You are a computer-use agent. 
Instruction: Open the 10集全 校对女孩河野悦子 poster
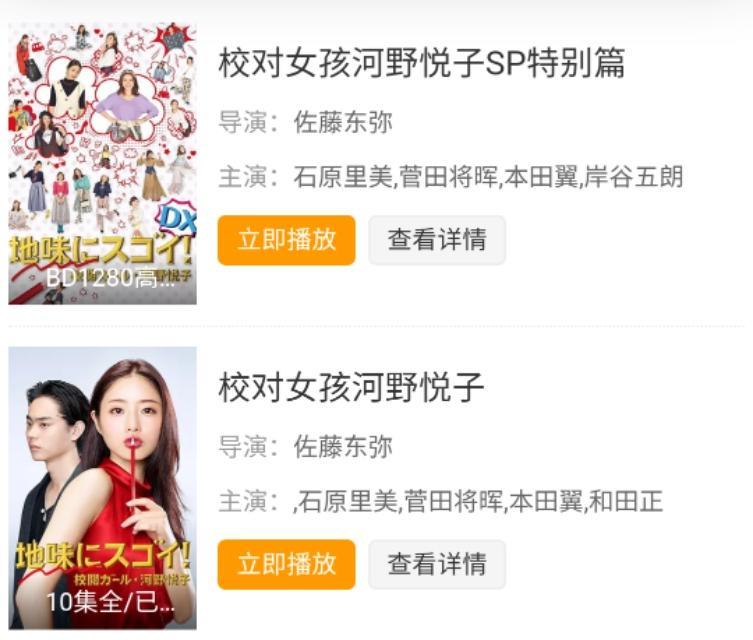pos(103,488)
